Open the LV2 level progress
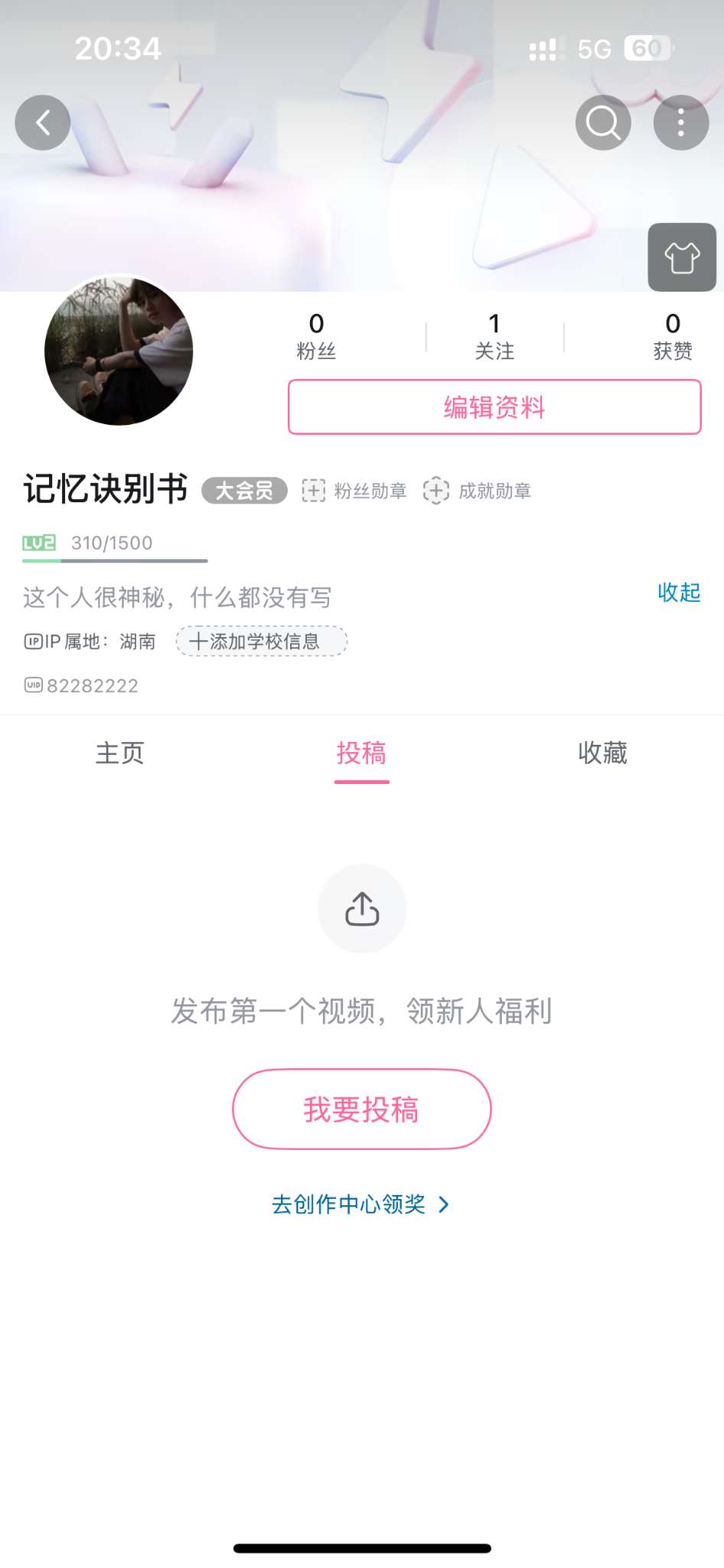724x1568 pixels. [114, 545]
